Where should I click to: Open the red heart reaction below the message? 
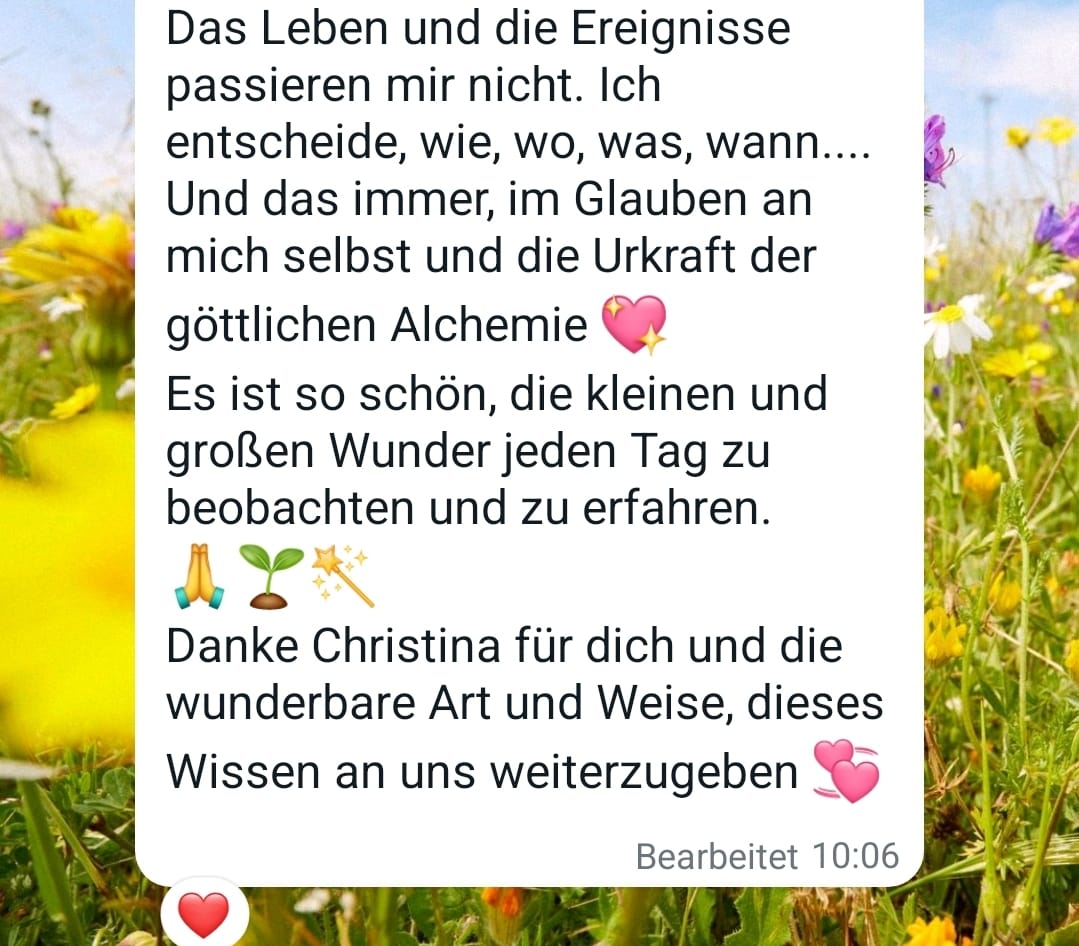[x=203, y=913]
